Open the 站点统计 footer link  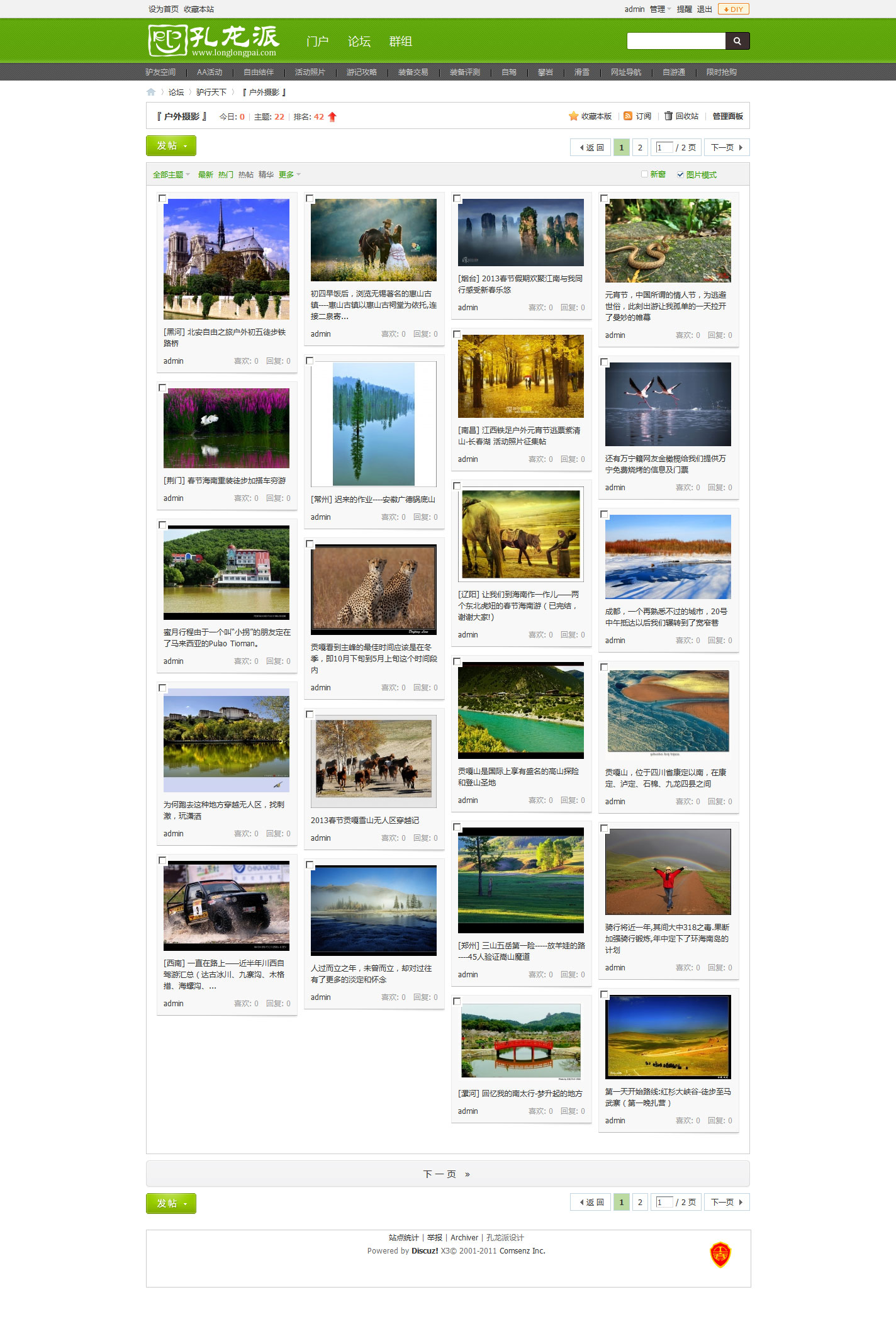[403, 1237]
